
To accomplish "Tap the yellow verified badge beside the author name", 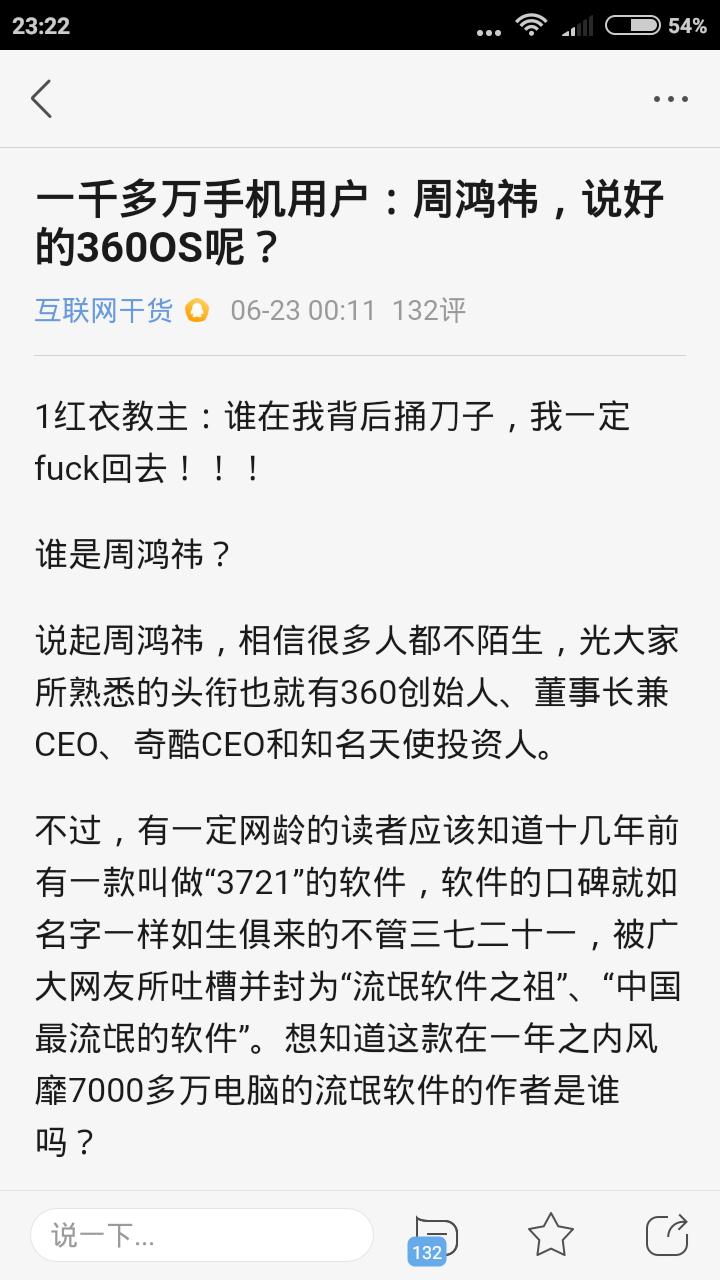I will coord(199,311).
